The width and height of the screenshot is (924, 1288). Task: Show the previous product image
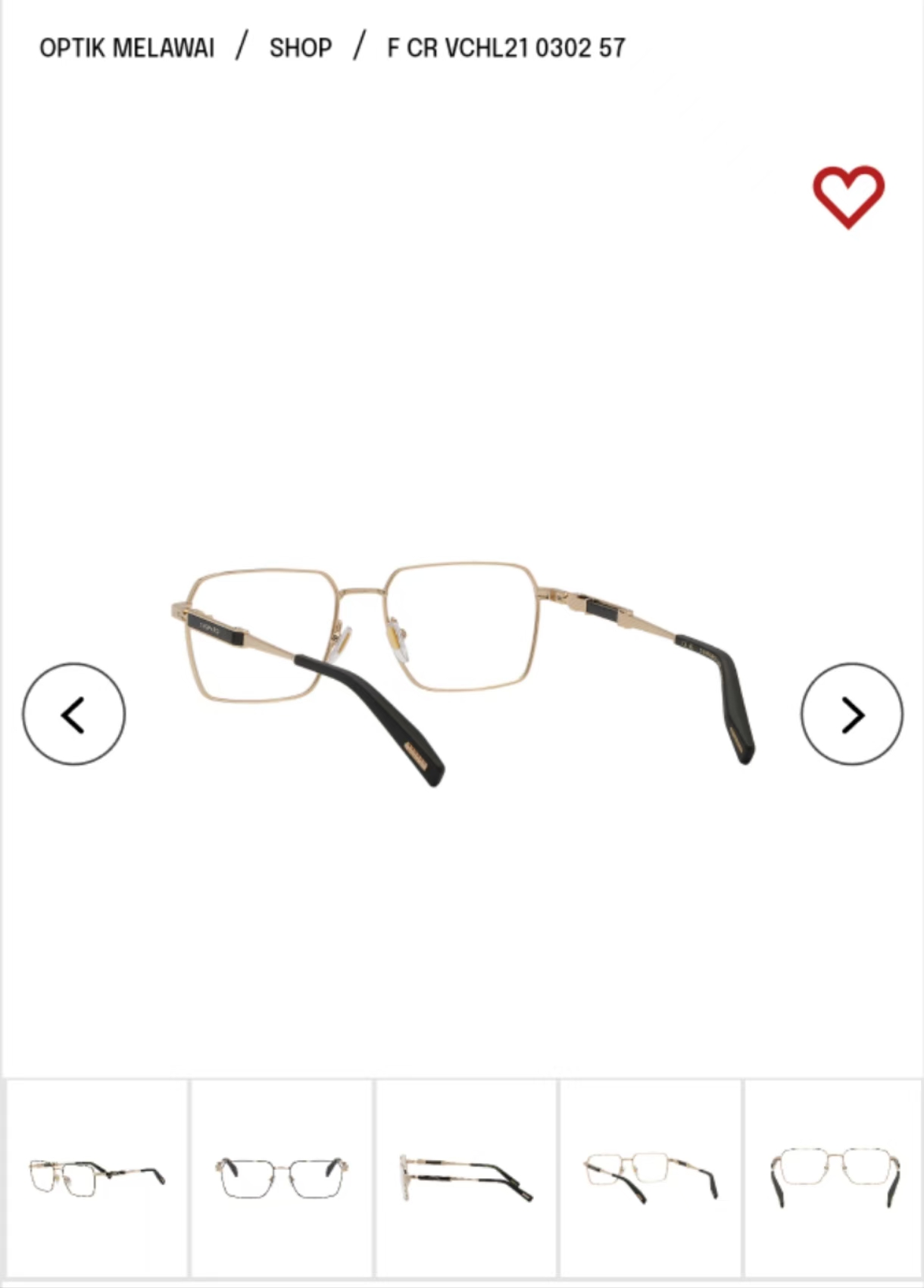click(x=73, y=714)
